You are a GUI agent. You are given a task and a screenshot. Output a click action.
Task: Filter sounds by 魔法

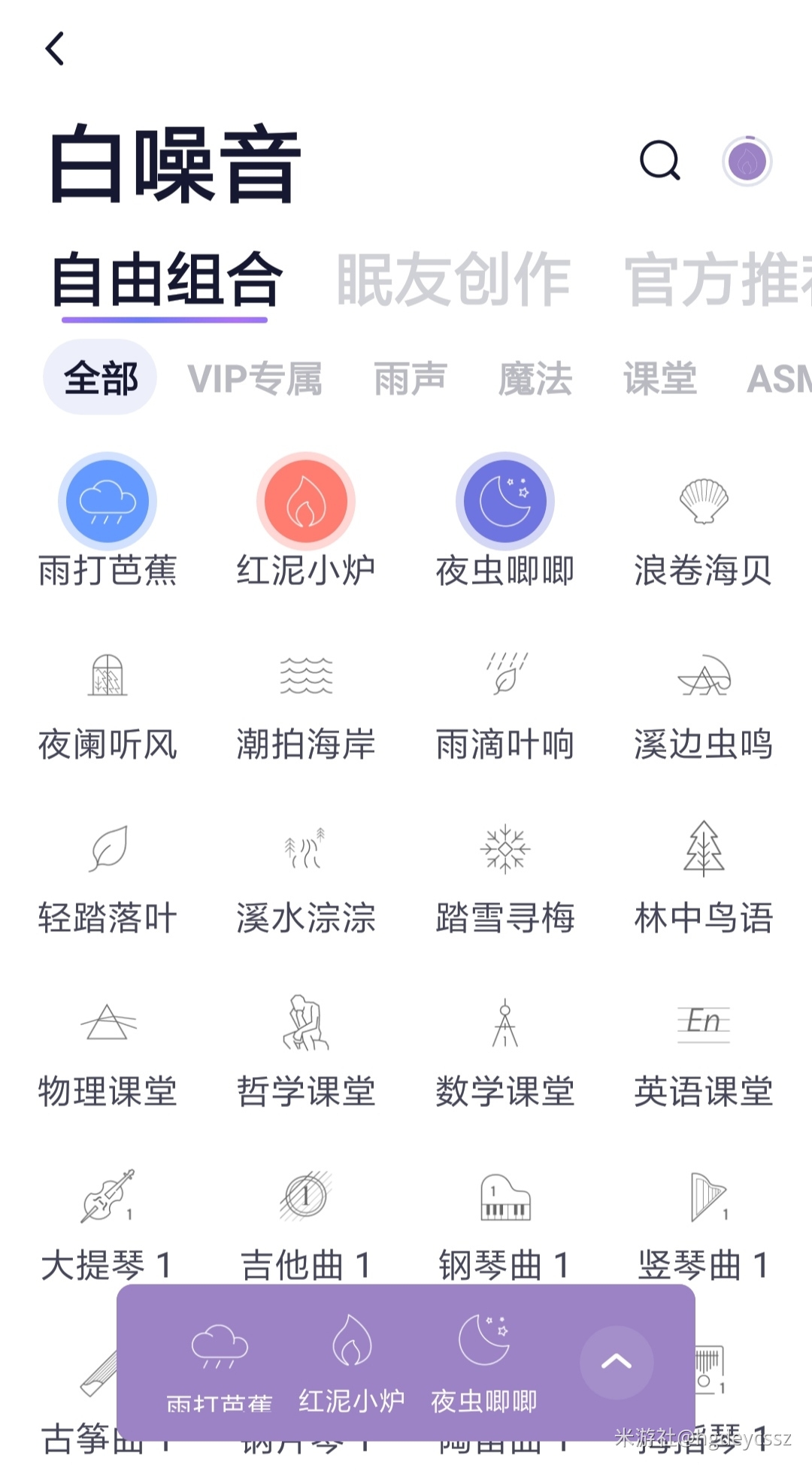tap(535, 378)
